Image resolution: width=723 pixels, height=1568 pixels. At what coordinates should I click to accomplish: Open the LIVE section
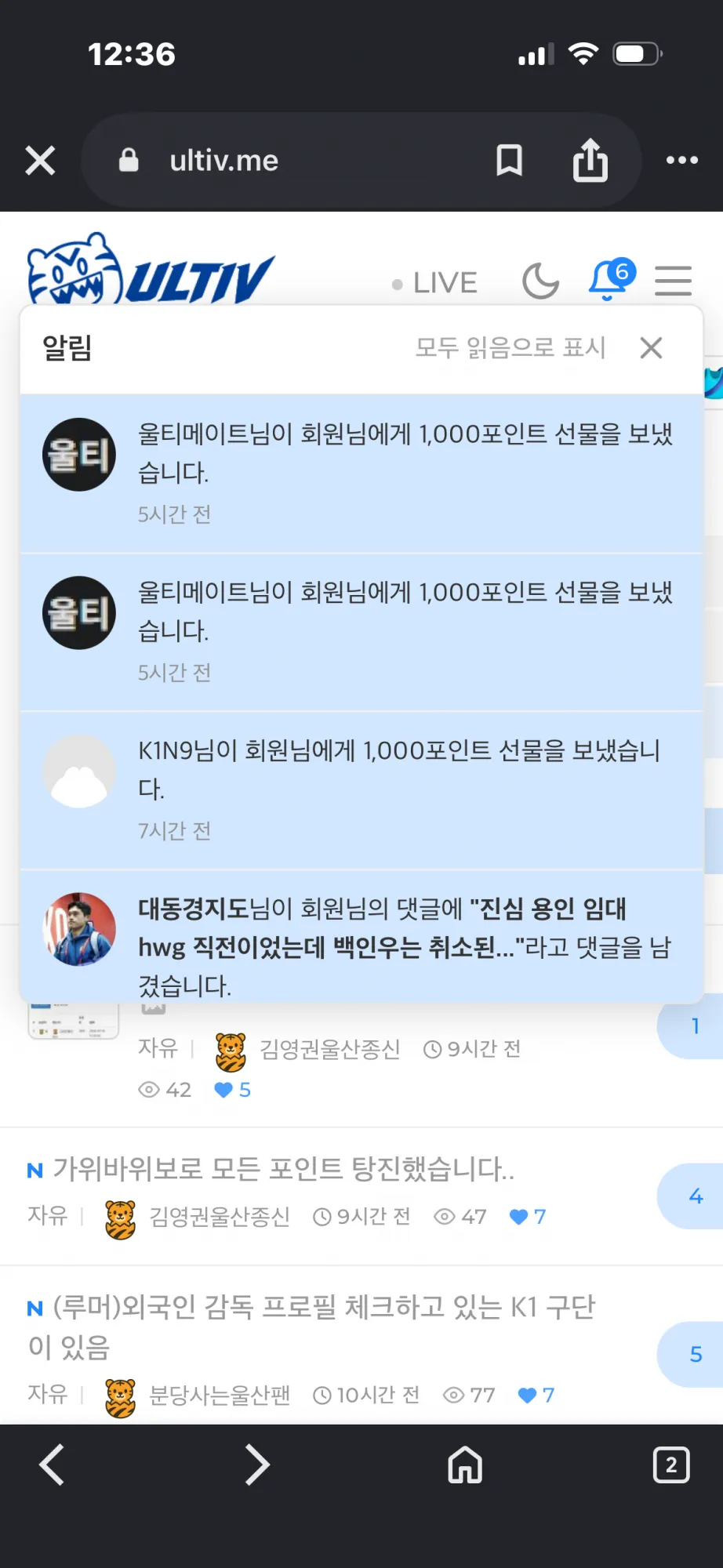pos(435,283)
